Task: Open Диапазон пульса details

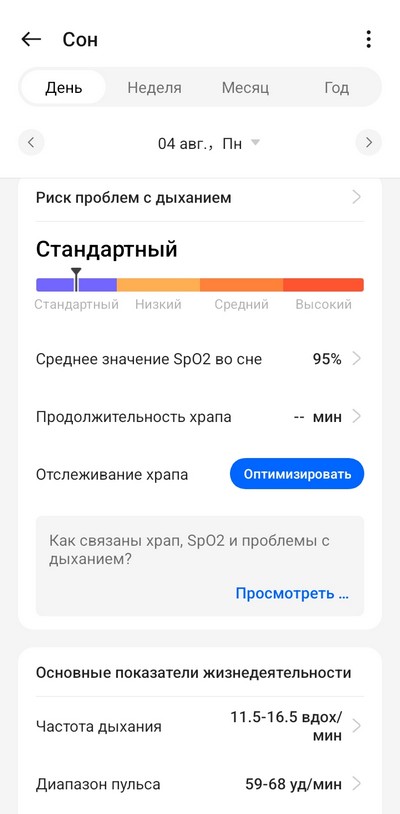Action: 200,784
